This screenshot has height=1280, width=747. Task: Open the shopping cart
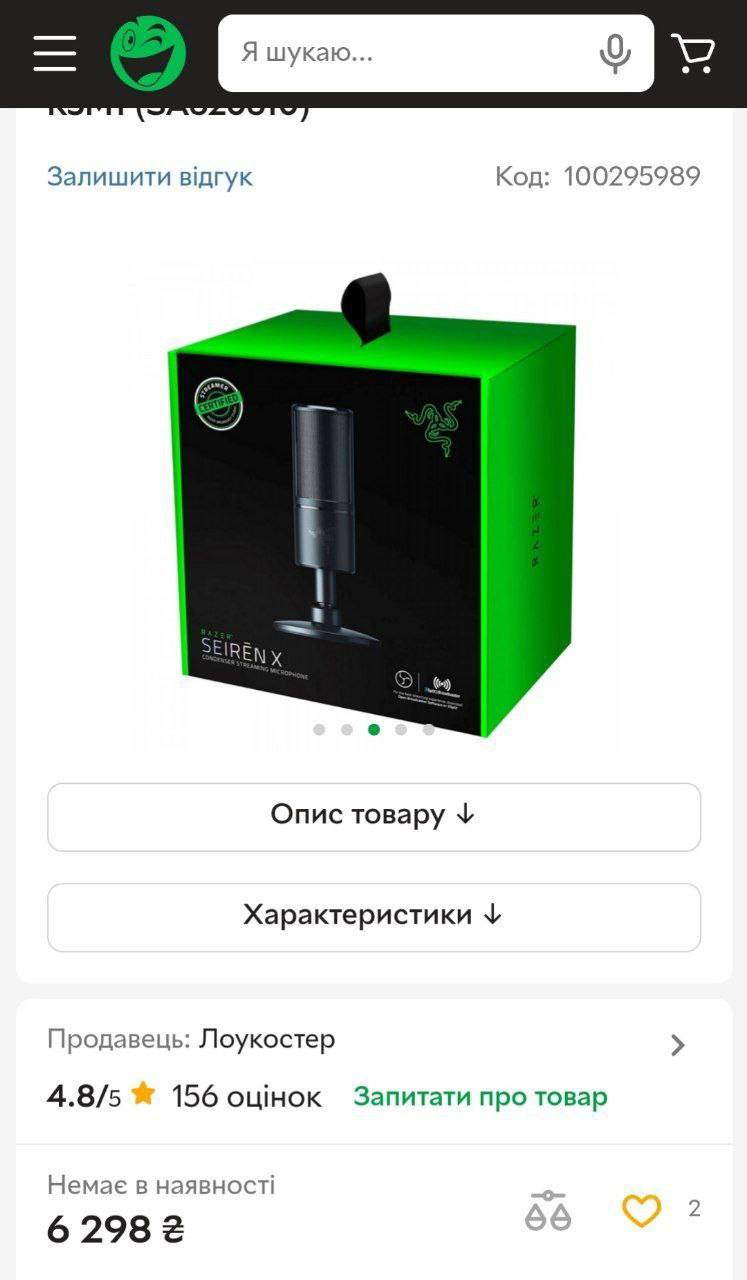(x=692, y=53)
